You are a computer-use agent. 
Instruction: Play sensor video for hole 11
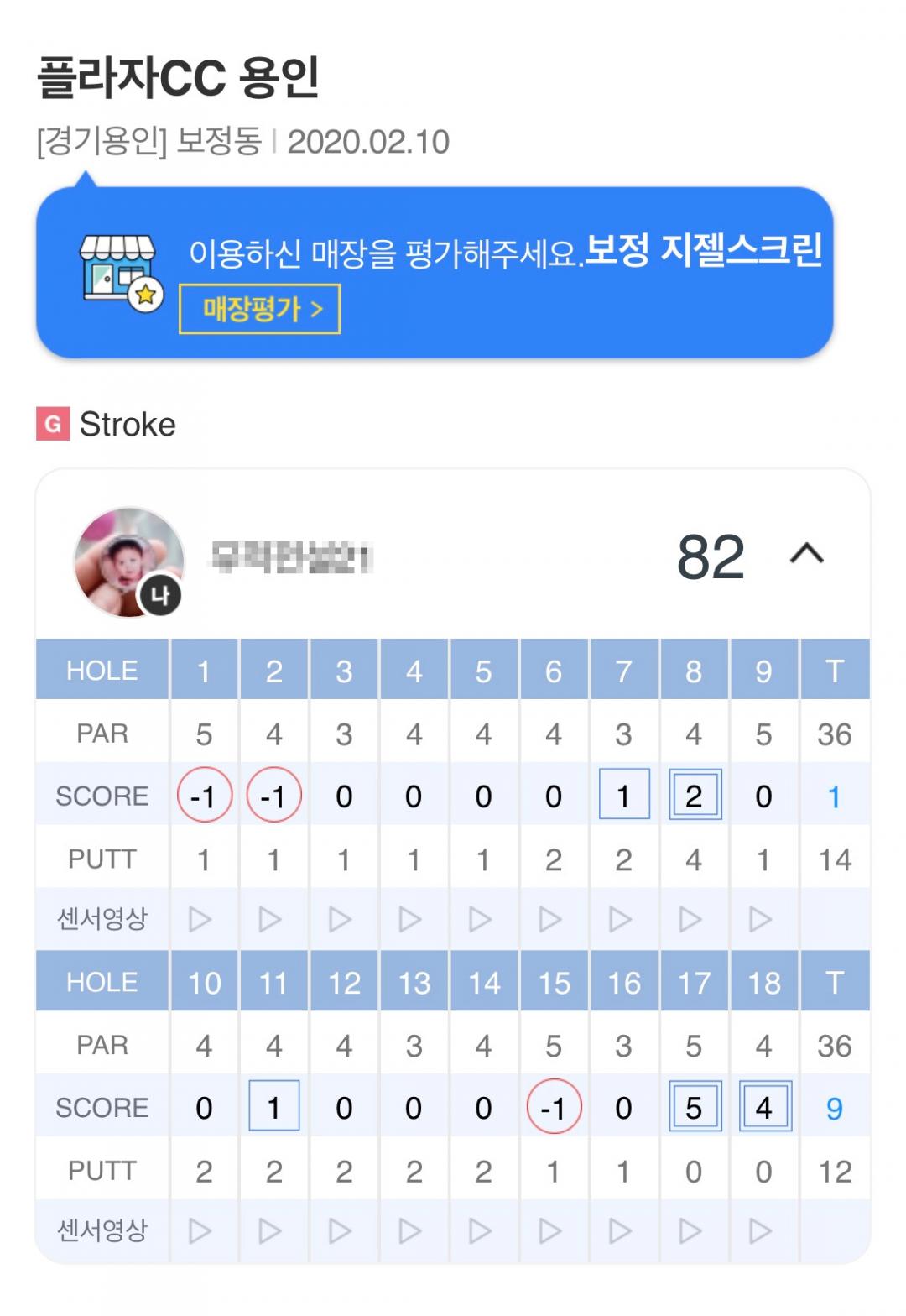click(271, 1231)
